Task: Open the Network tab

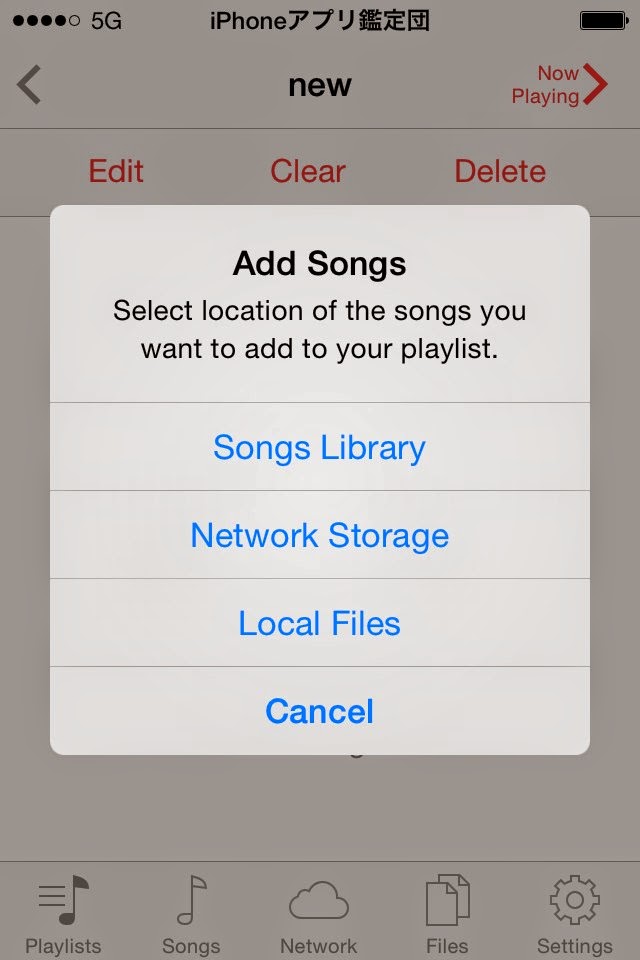Action: tap(319, 913)
